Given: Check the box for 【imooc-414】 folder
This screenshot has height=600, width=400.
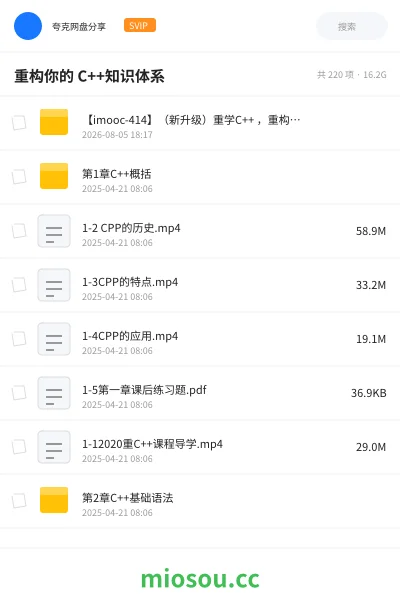Looking at the screenshot, I should (19, 123).
